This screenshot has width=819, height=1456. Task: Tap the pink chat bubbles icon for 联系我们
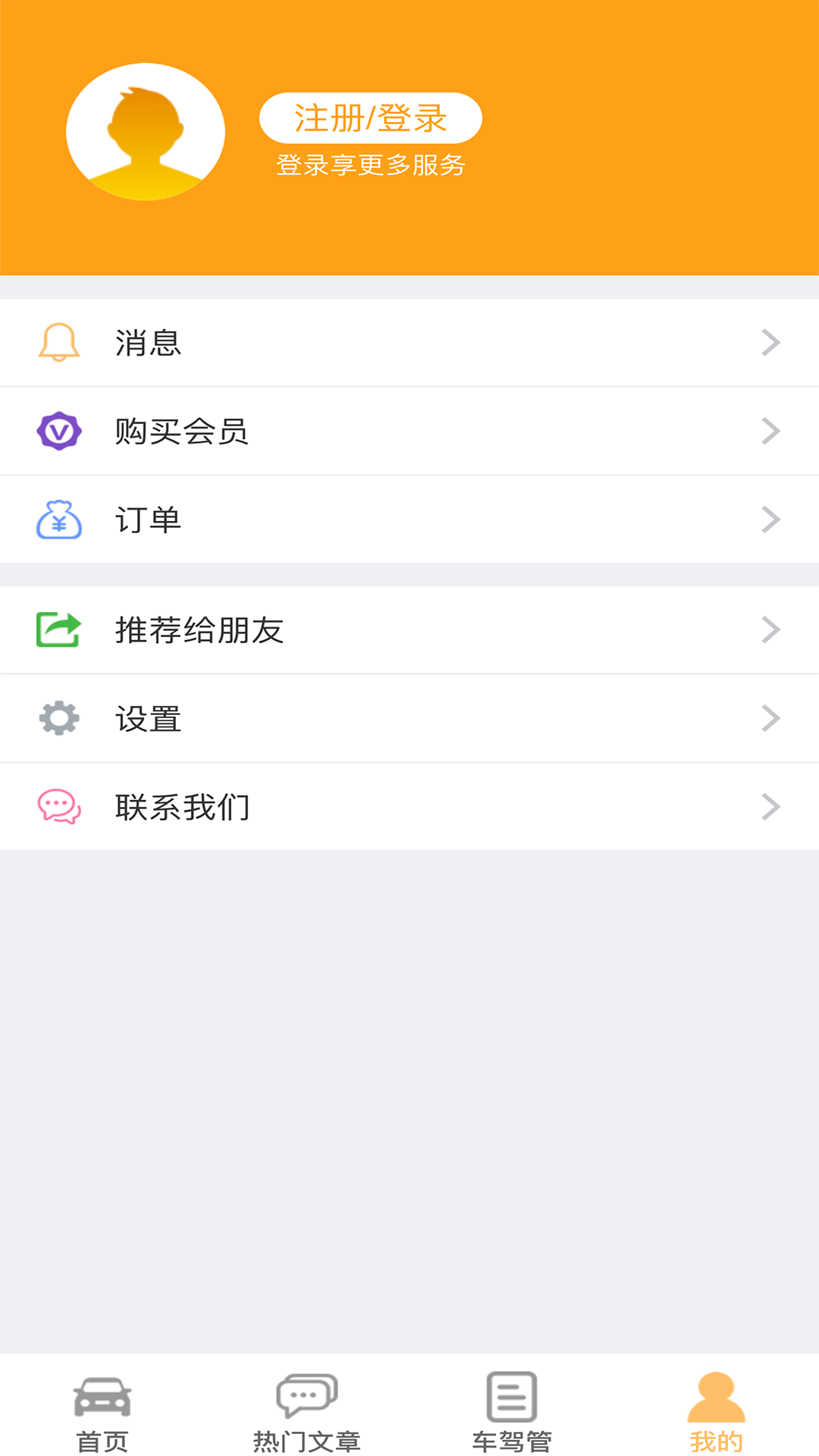point(58,806)
